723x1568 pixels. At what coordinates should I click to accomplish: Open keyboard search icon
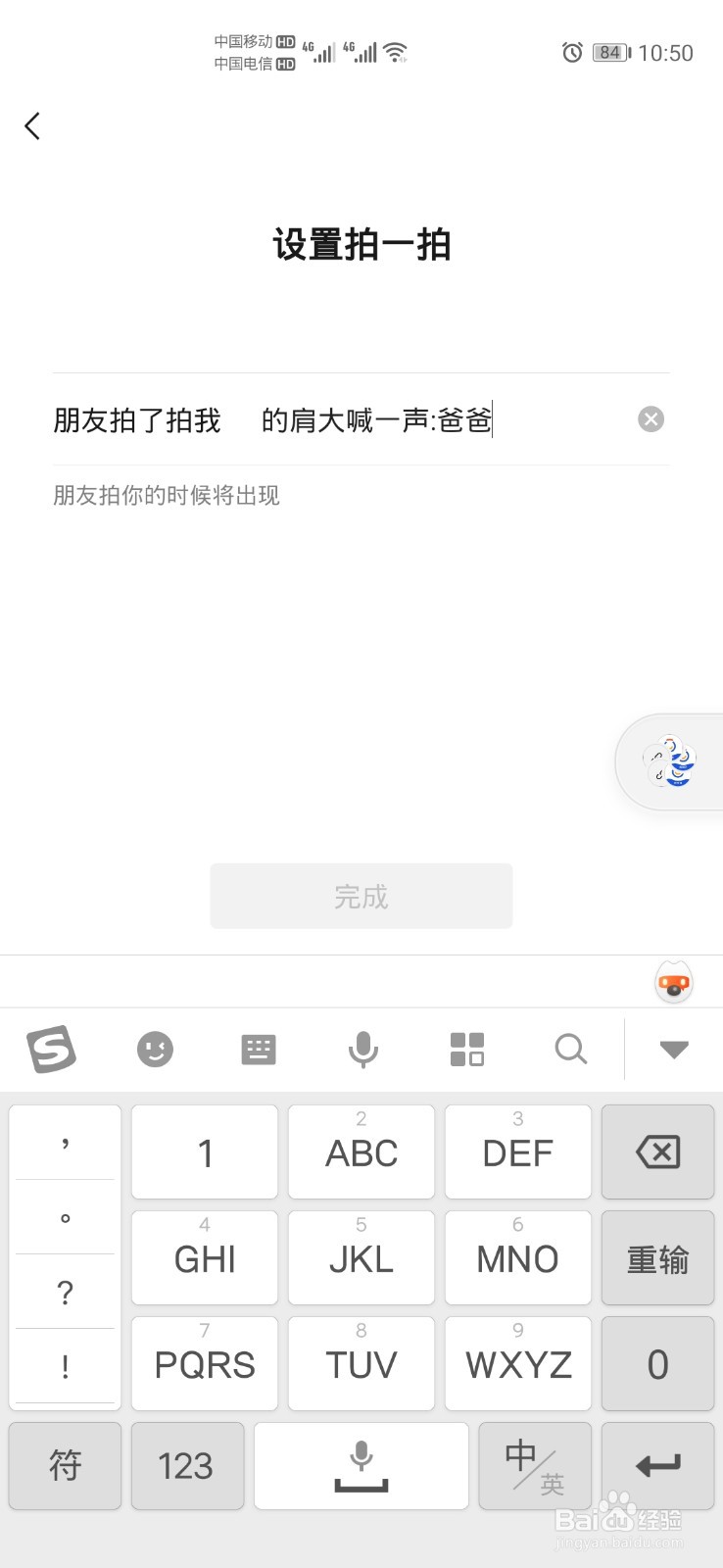click(571, 1049)
